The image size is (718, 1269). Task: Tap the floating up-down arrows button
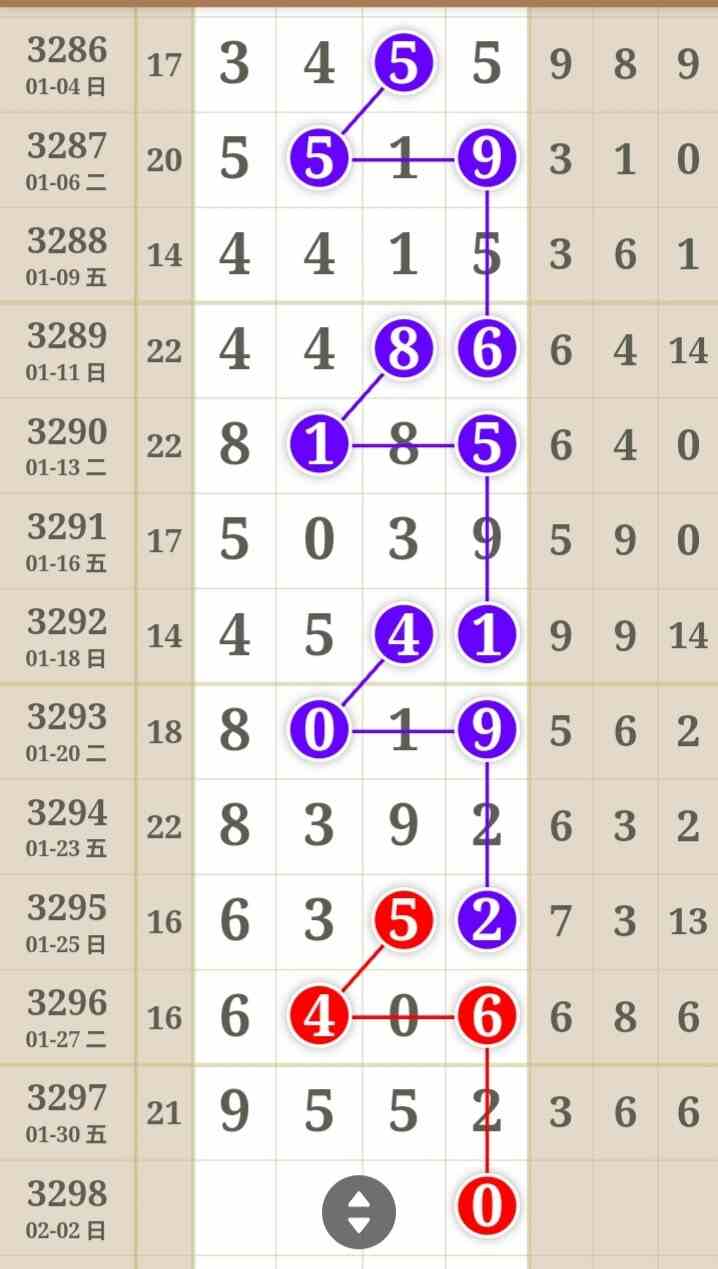pos(359,1212)
